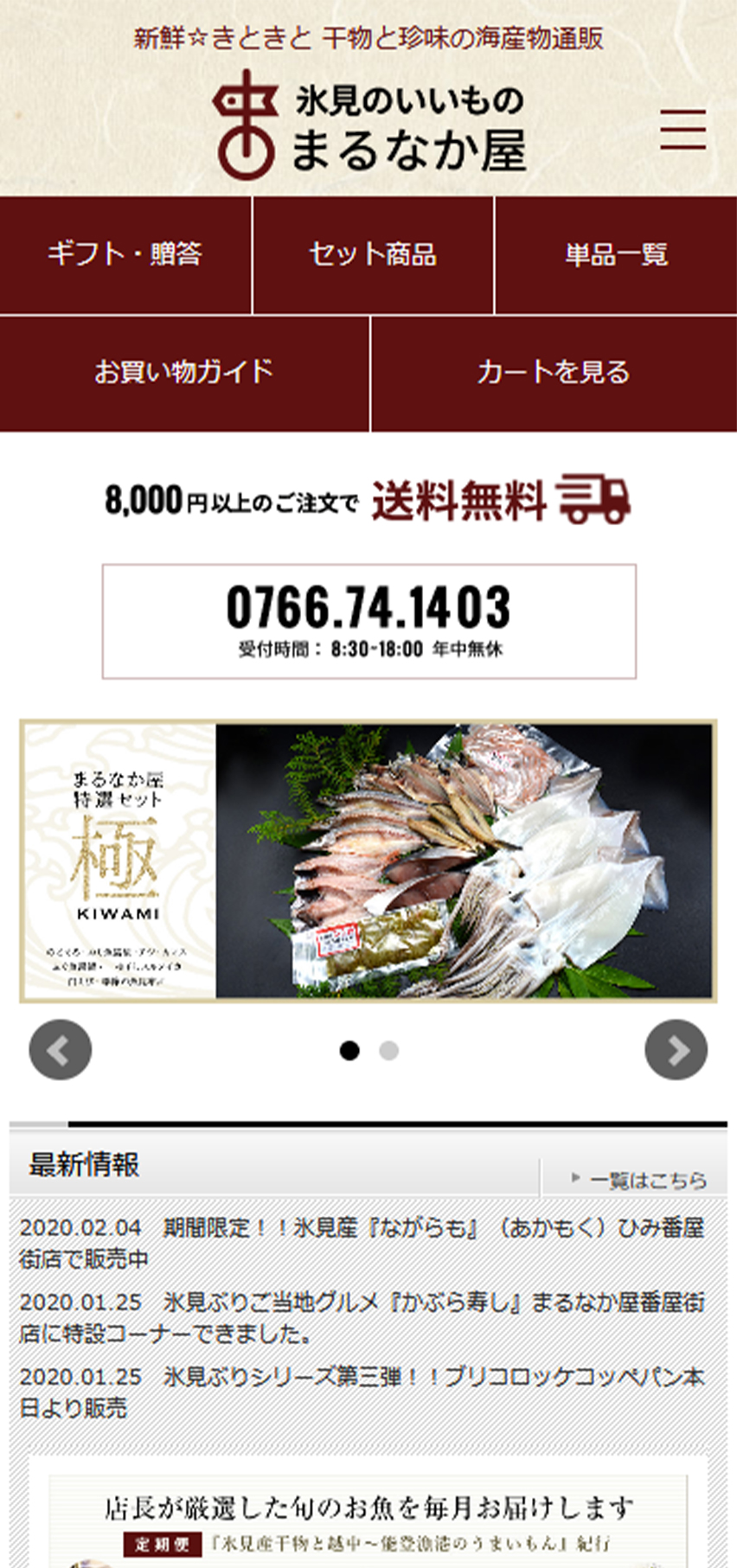Viewport: 737px width, 1568px height.
Task: Open the 2020.02.04 ながらも news item
Action: point(362,1243)
